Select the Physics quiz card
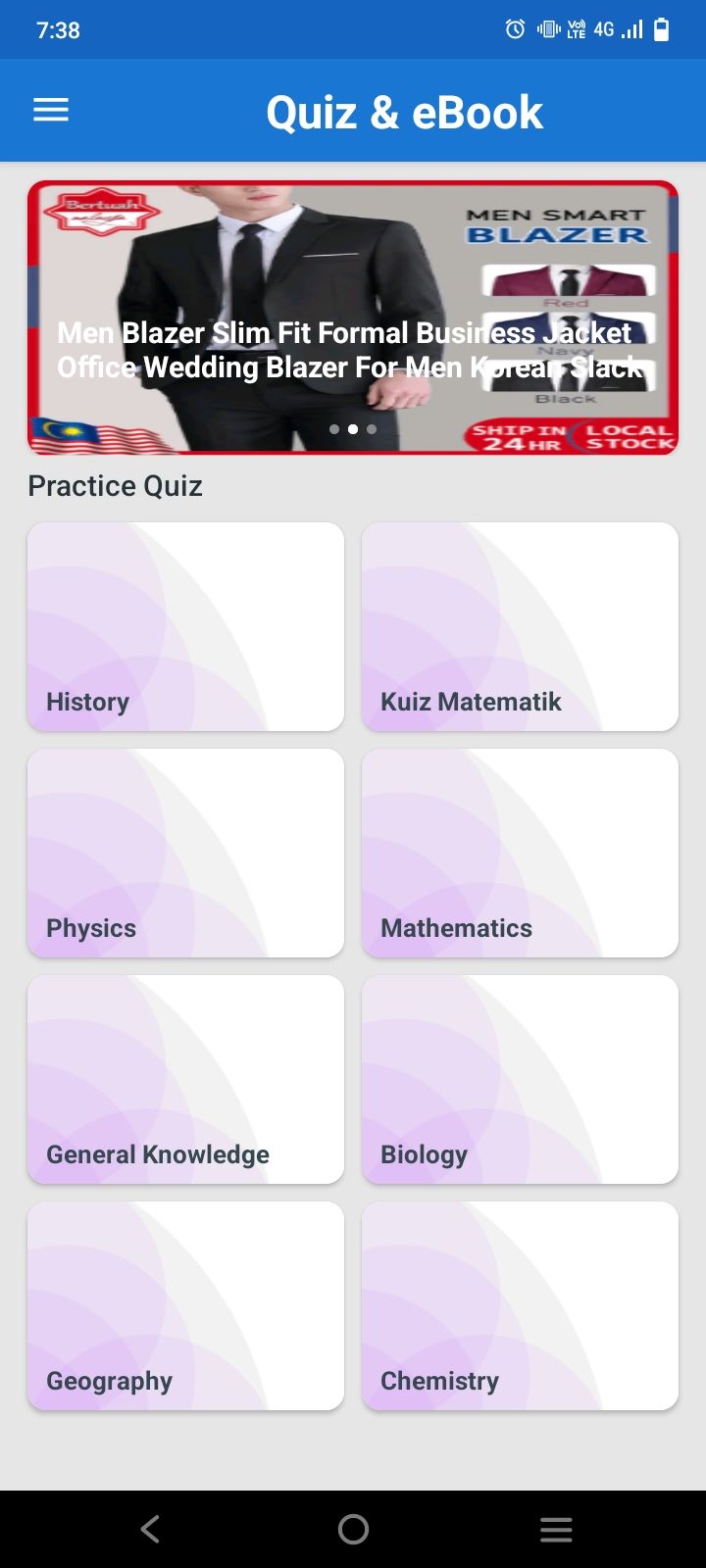 click(185, 853)
